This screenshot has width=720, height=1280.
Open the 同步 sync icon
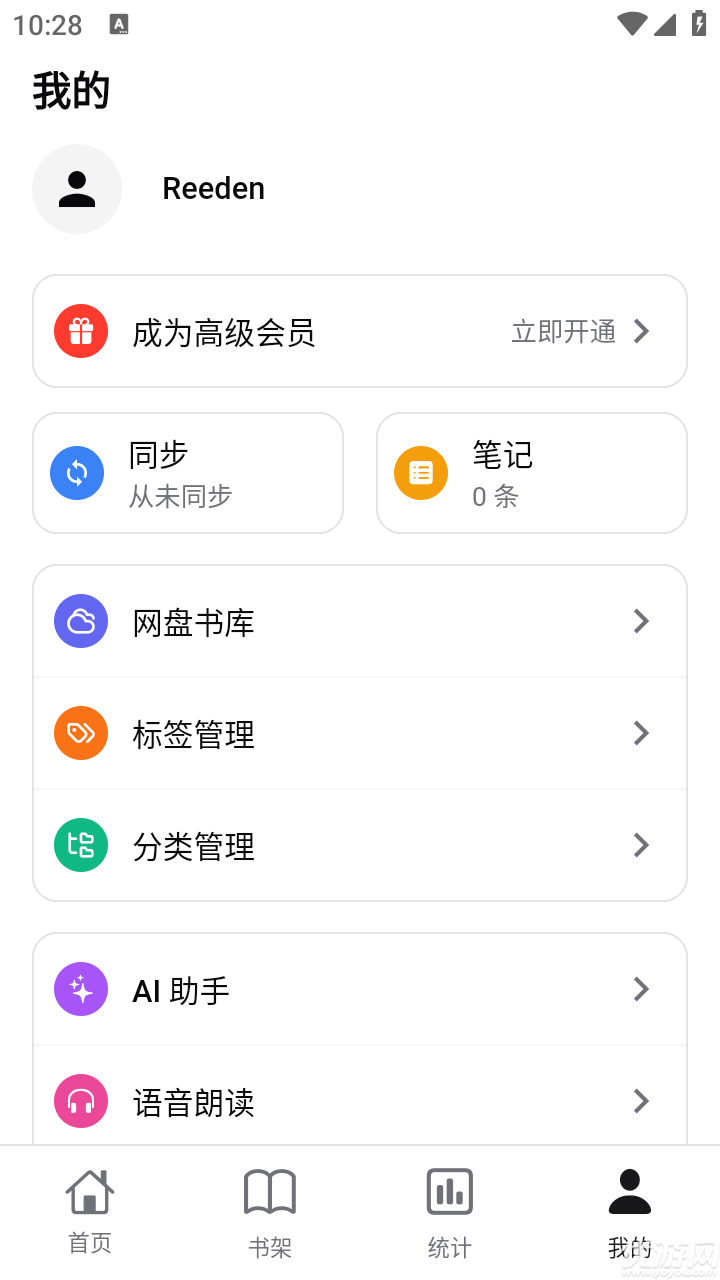click(77, 472)
